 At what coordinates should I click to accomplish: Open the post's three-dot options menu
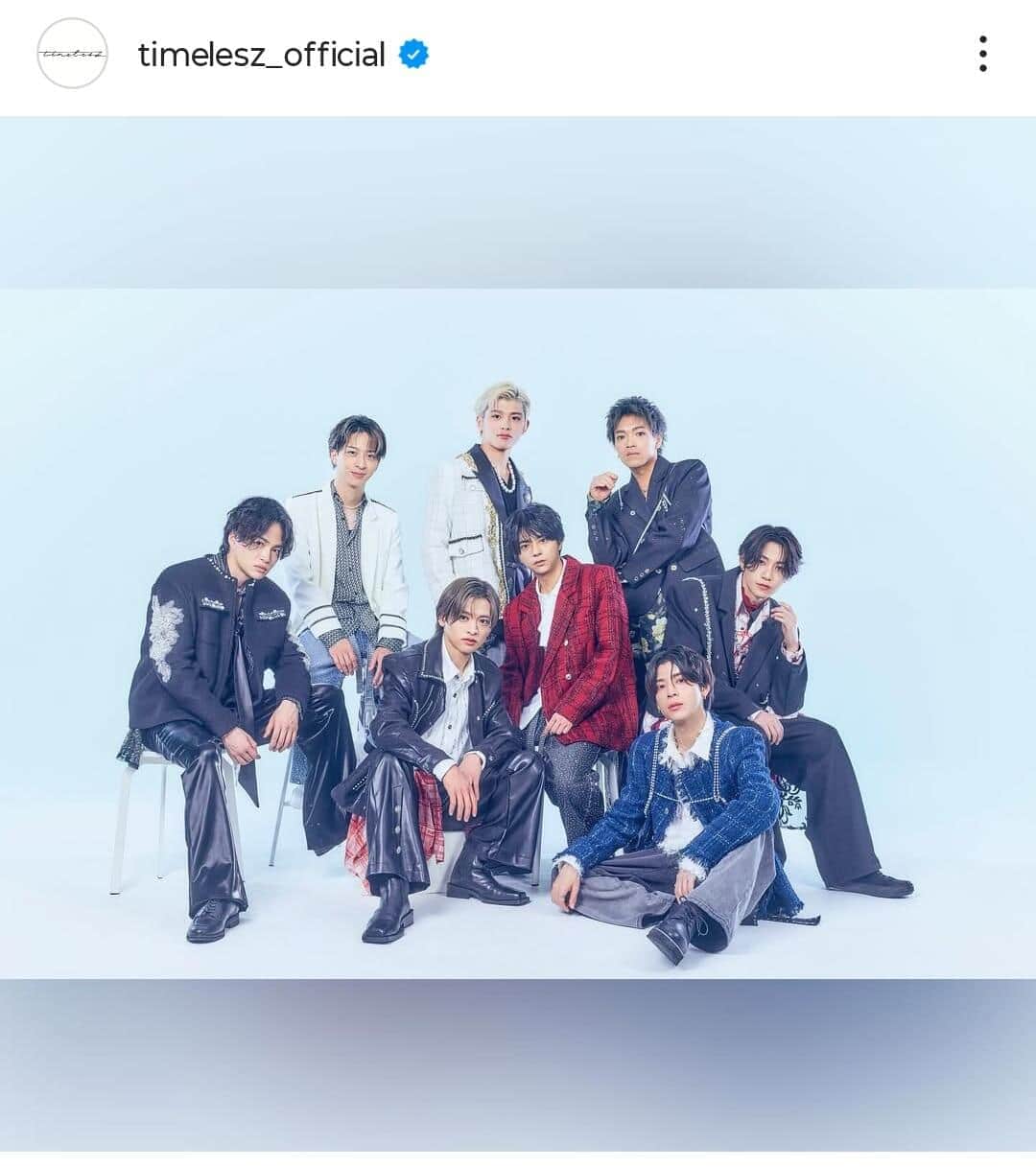(x=982, y=54)
